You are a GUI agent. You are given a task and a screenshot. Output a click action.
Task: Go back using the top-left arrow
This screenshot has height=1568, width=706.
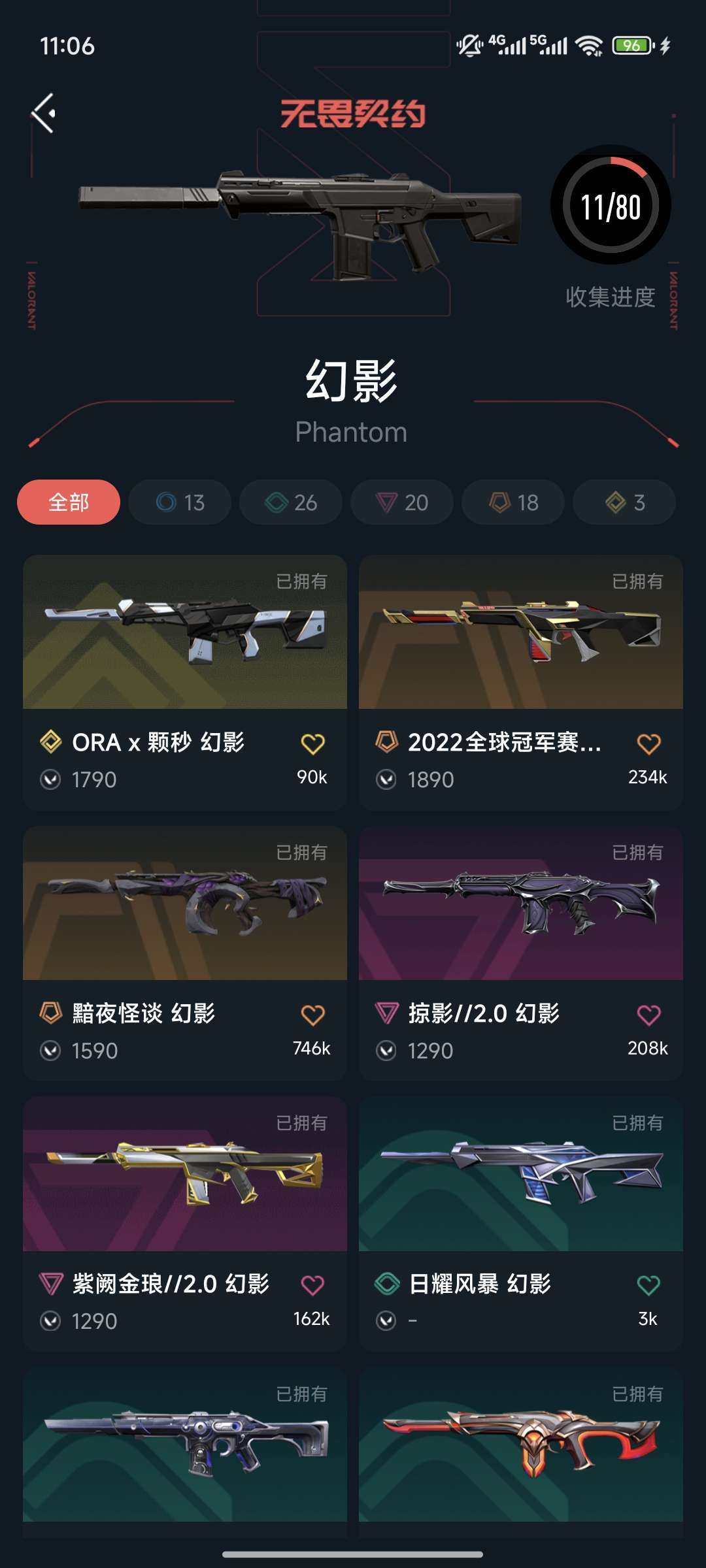click(44, 113)
